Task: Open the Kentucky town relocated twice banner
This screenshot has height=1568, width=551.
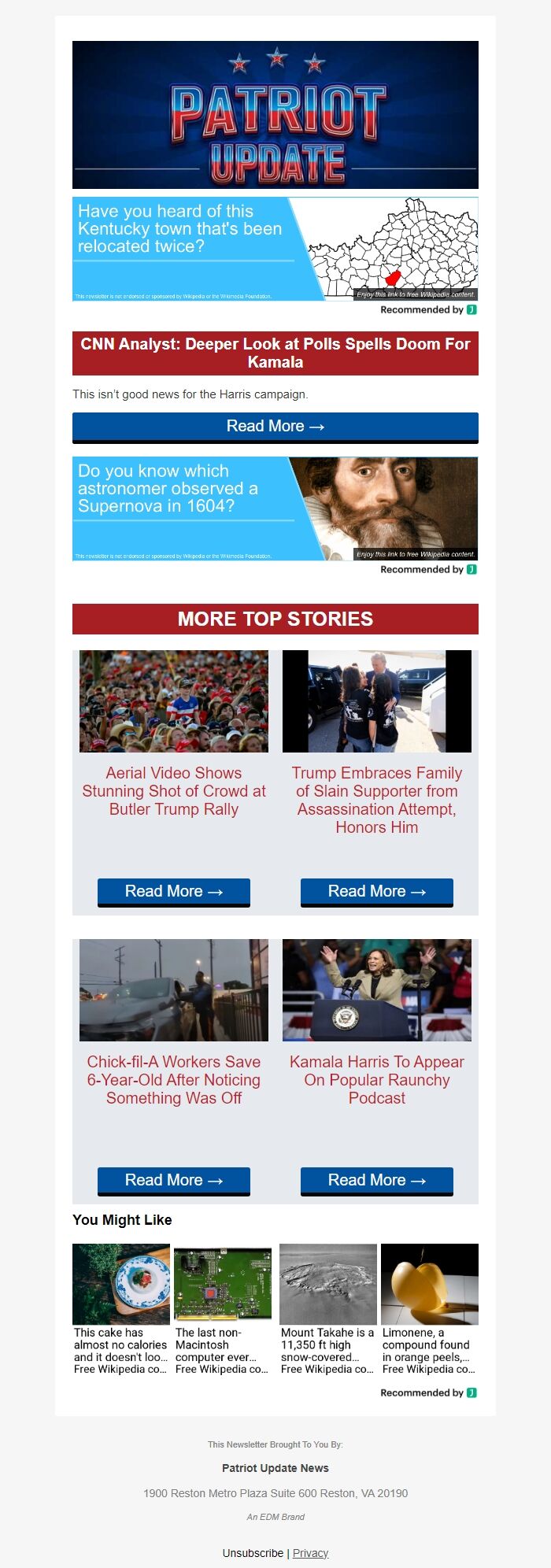Action: click(x=275, y=249)
